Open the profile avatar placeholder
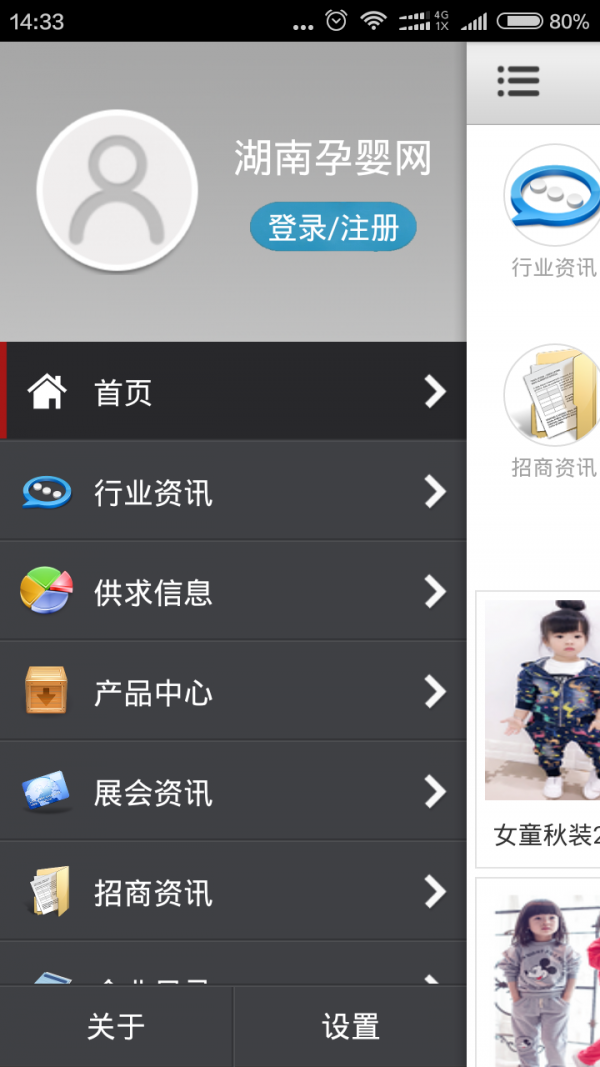Viewport: 600px width, 1067px height. [x=117, y=190]
